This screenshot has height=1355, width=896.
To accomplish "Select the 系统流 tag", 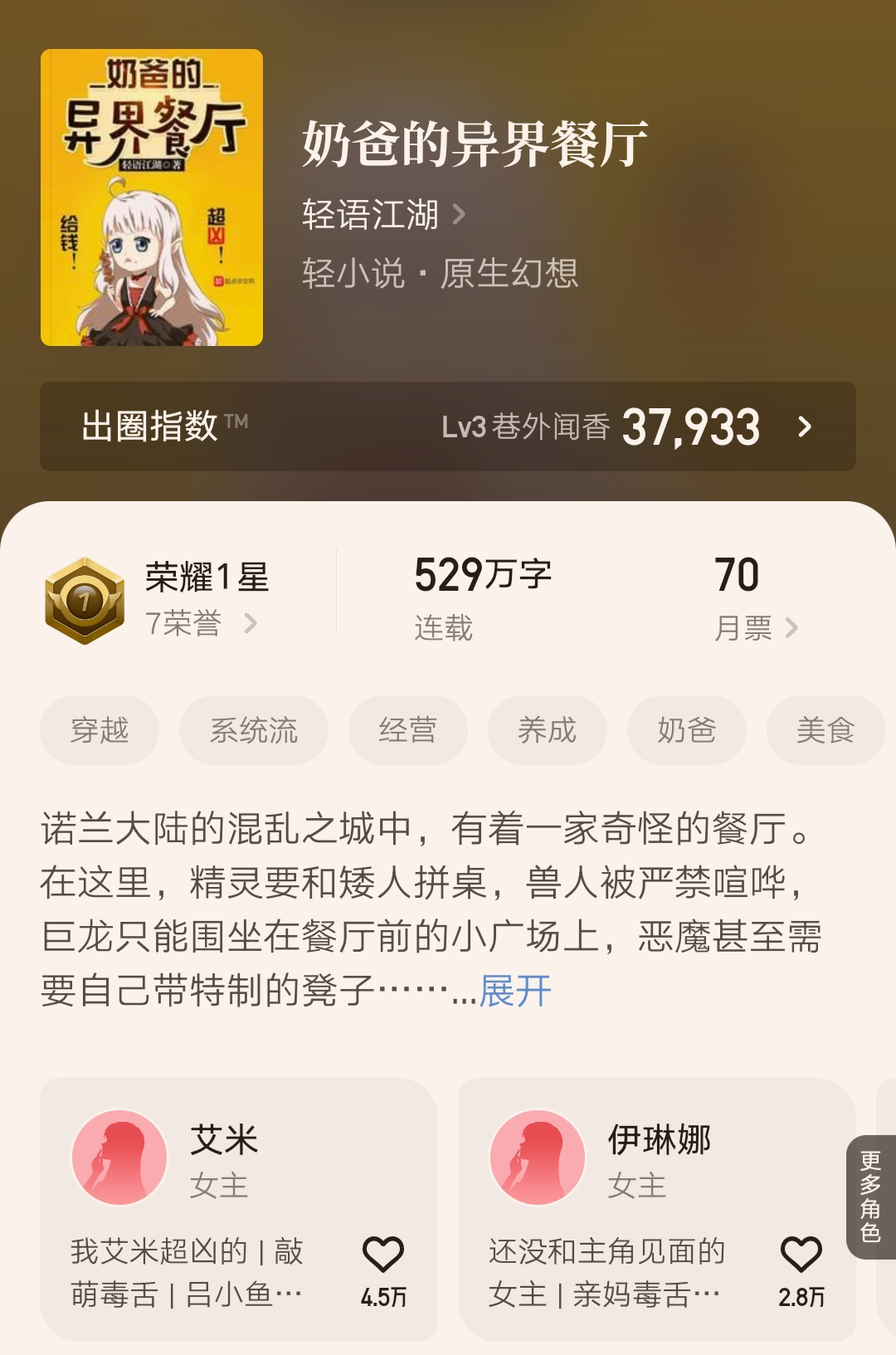I will click(253, 730).
